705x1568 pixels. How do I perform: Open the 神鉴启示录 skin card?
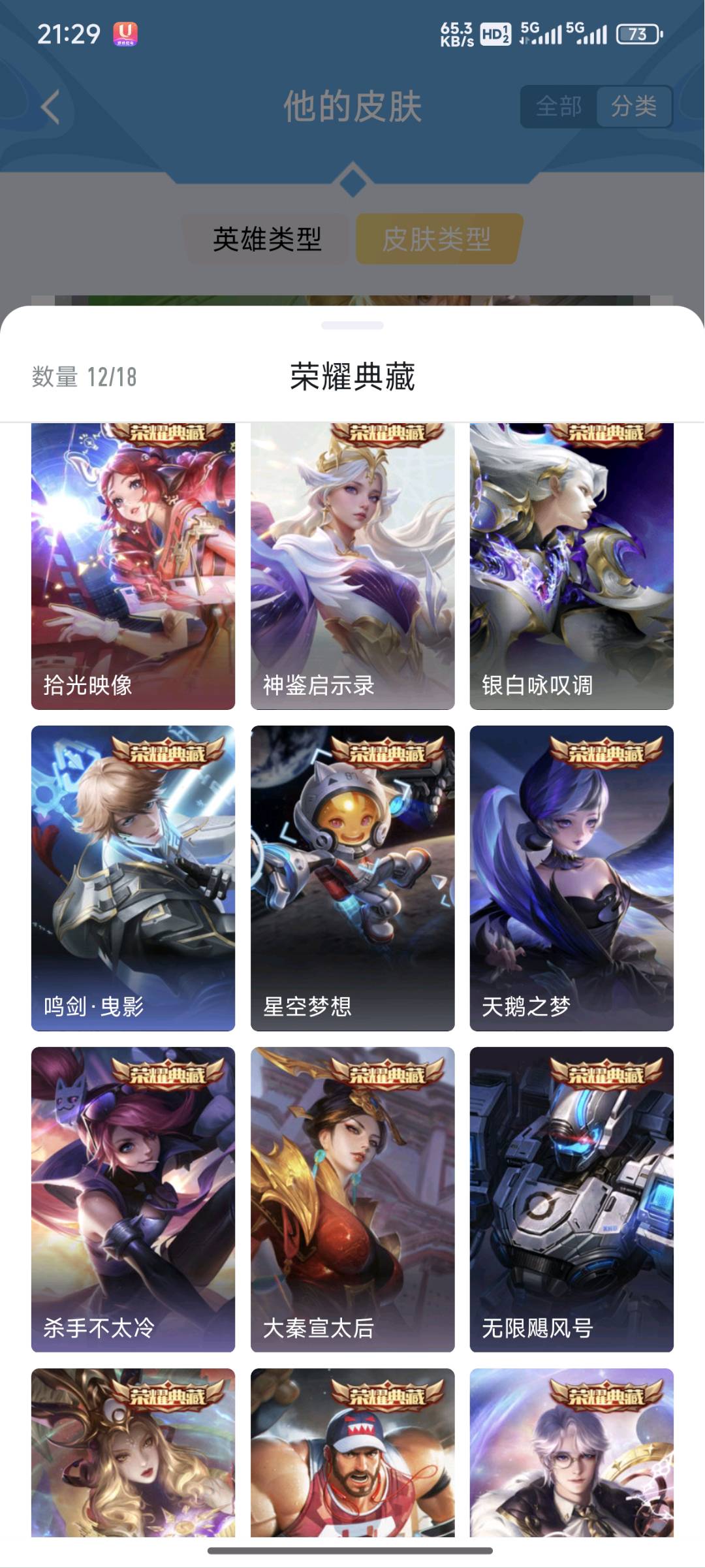(352, 566)
